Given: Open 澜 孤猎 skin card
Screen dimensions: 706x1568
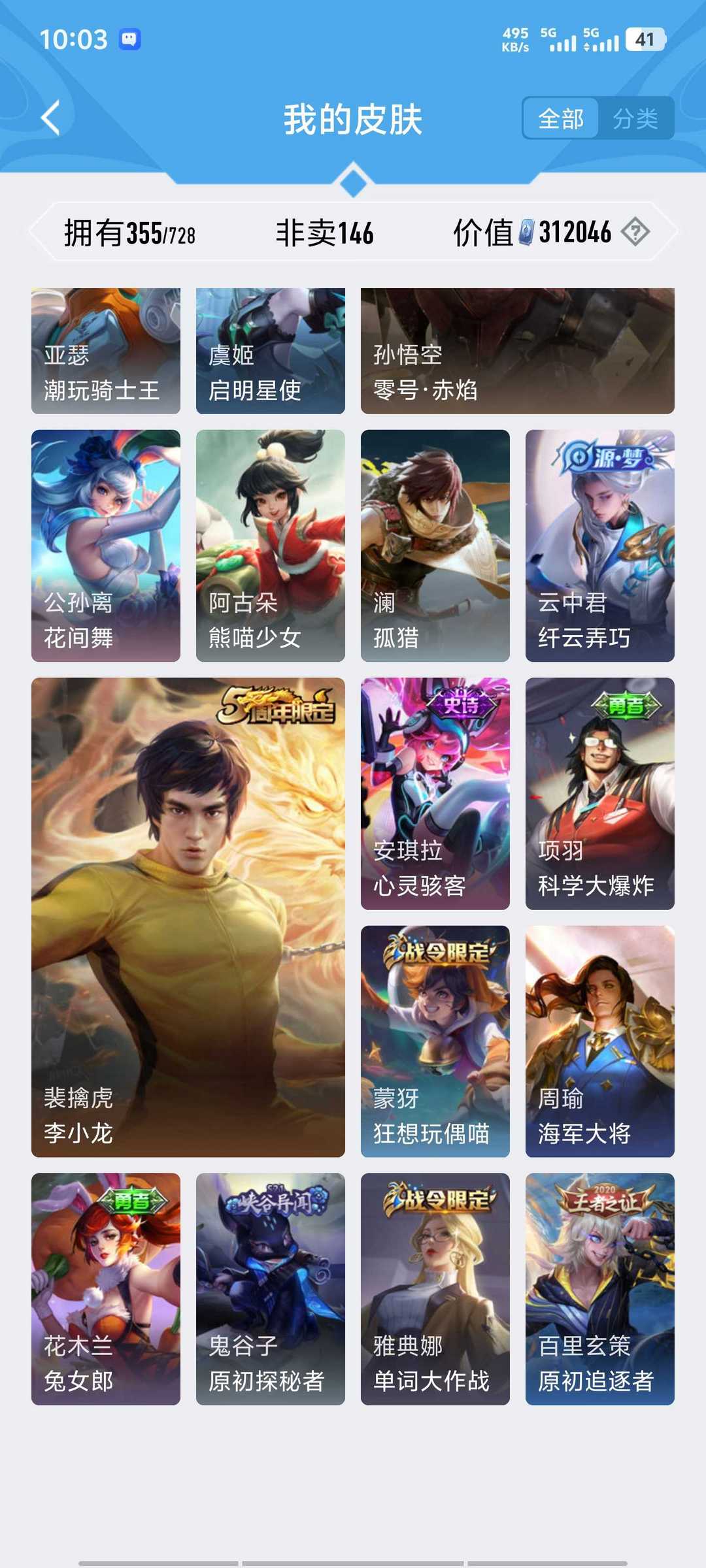Looking at the screenshot, I should (x=435, y=546).
